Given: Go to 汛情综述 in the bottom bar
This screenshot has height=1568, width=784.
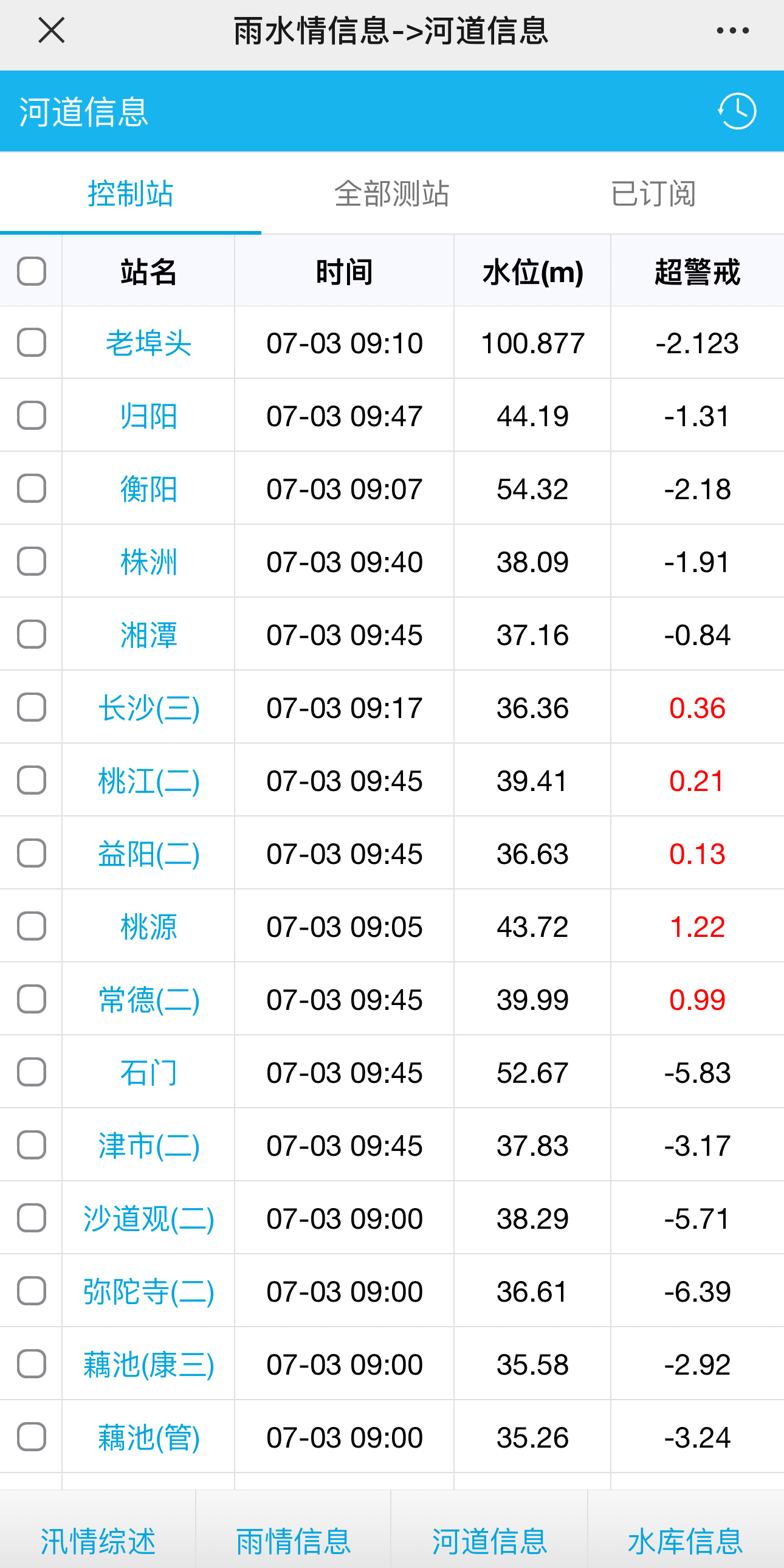Looking at the screenshot, I should 97,1541.
